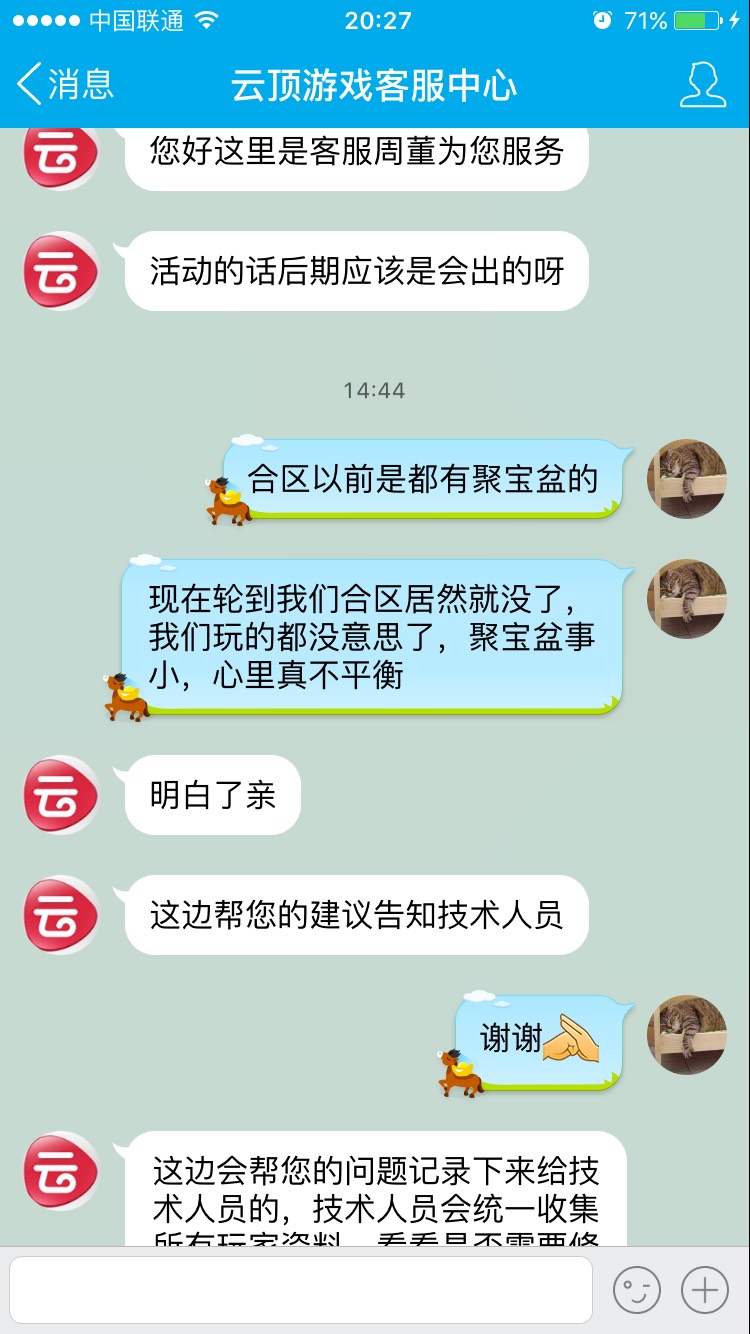This screenshot has width=750, height=1334.
Task: Open the plus attachments menu
Action: [x=705, y=1290]
